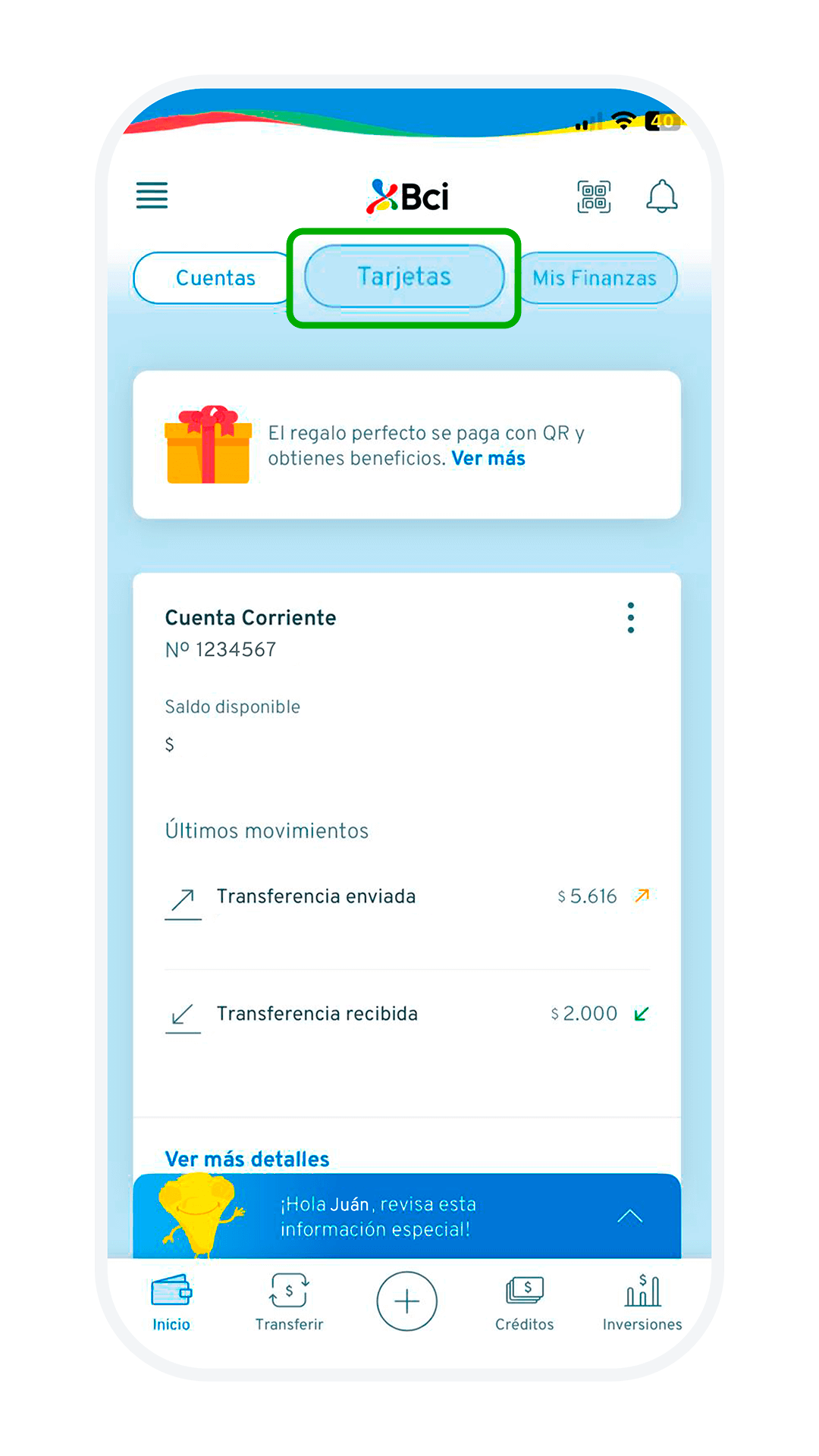
Task: Switch to the Cuentas tab
Action: (215, 278)
